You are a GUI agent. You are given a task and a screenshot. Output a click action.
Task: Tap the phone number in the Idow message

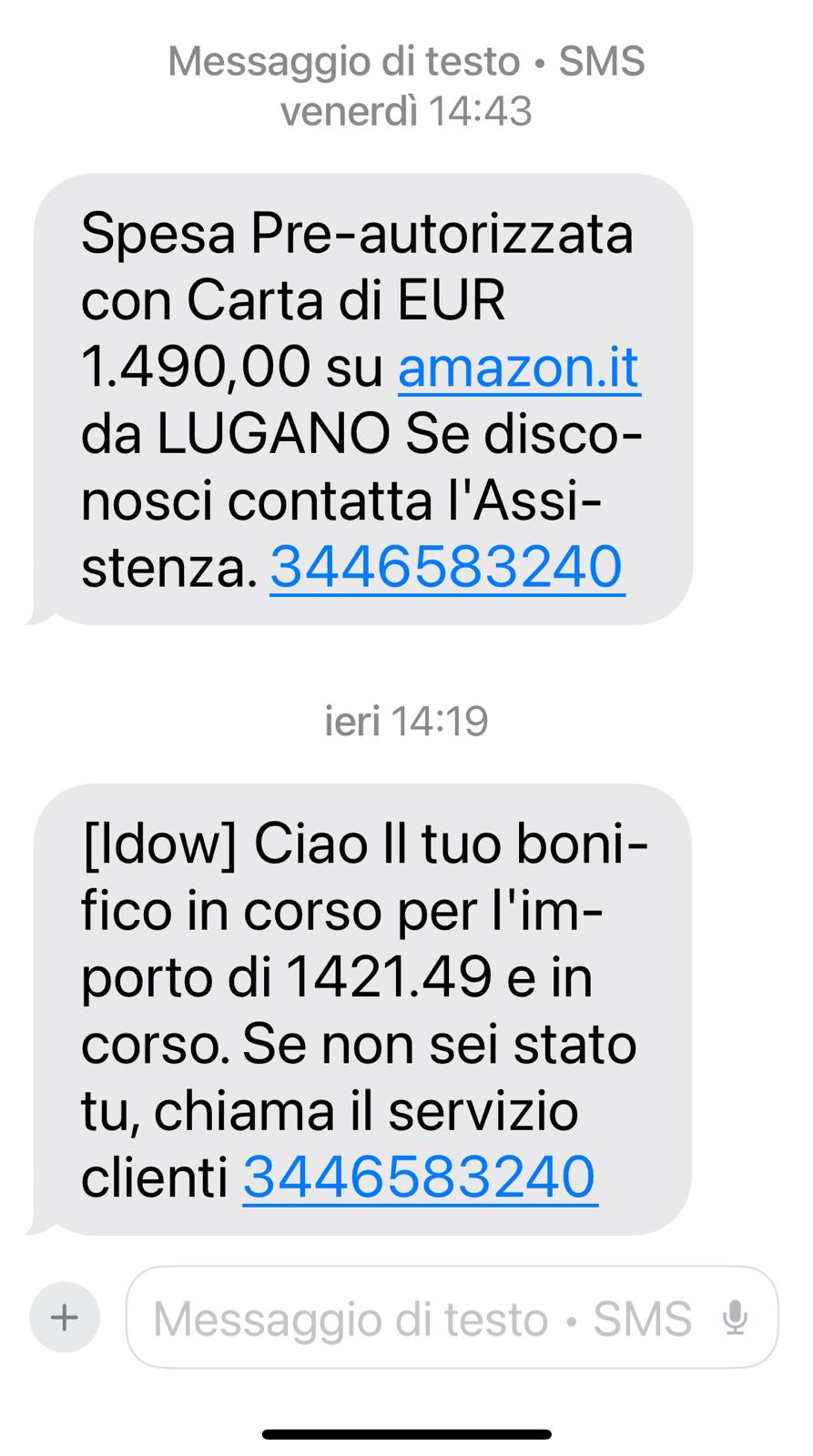[420, 1178]
